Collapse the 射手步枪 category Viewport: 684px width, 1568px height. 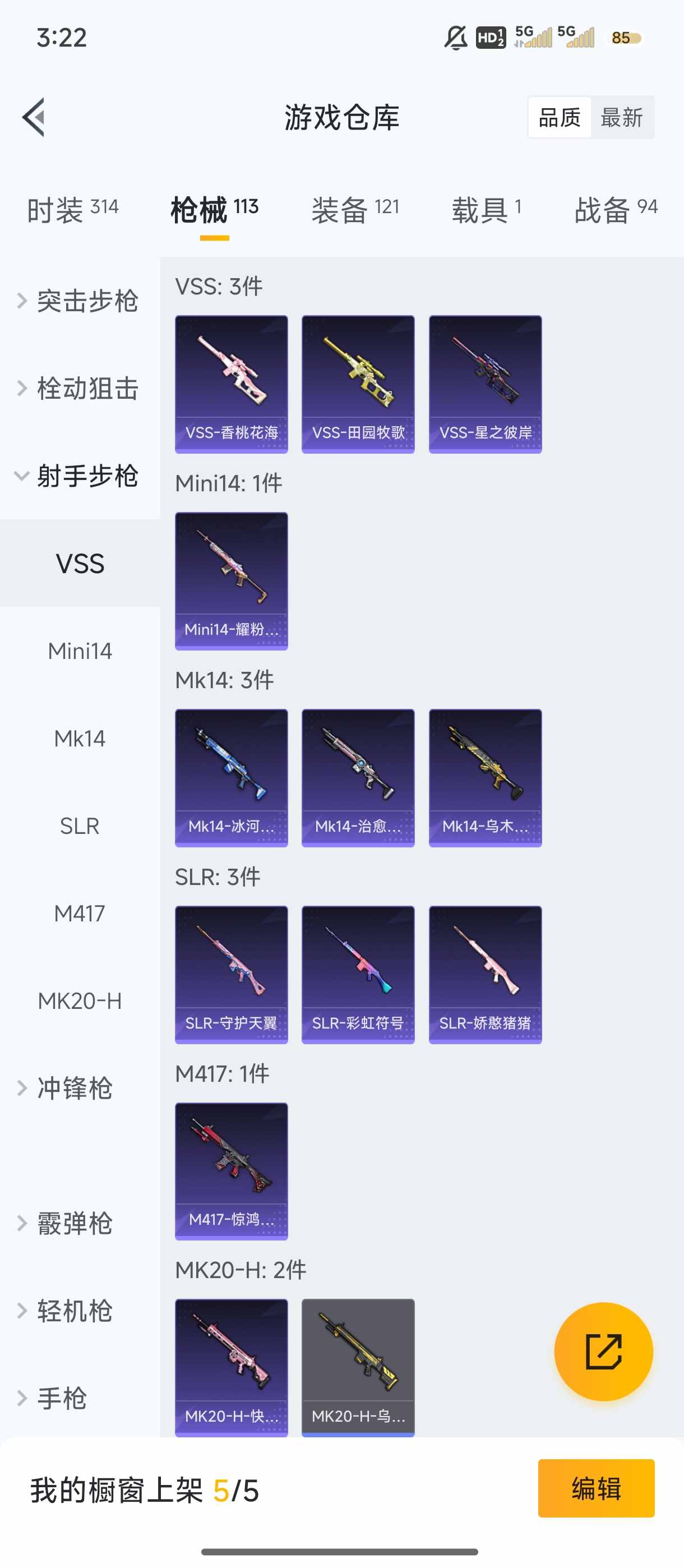(79, 476)
